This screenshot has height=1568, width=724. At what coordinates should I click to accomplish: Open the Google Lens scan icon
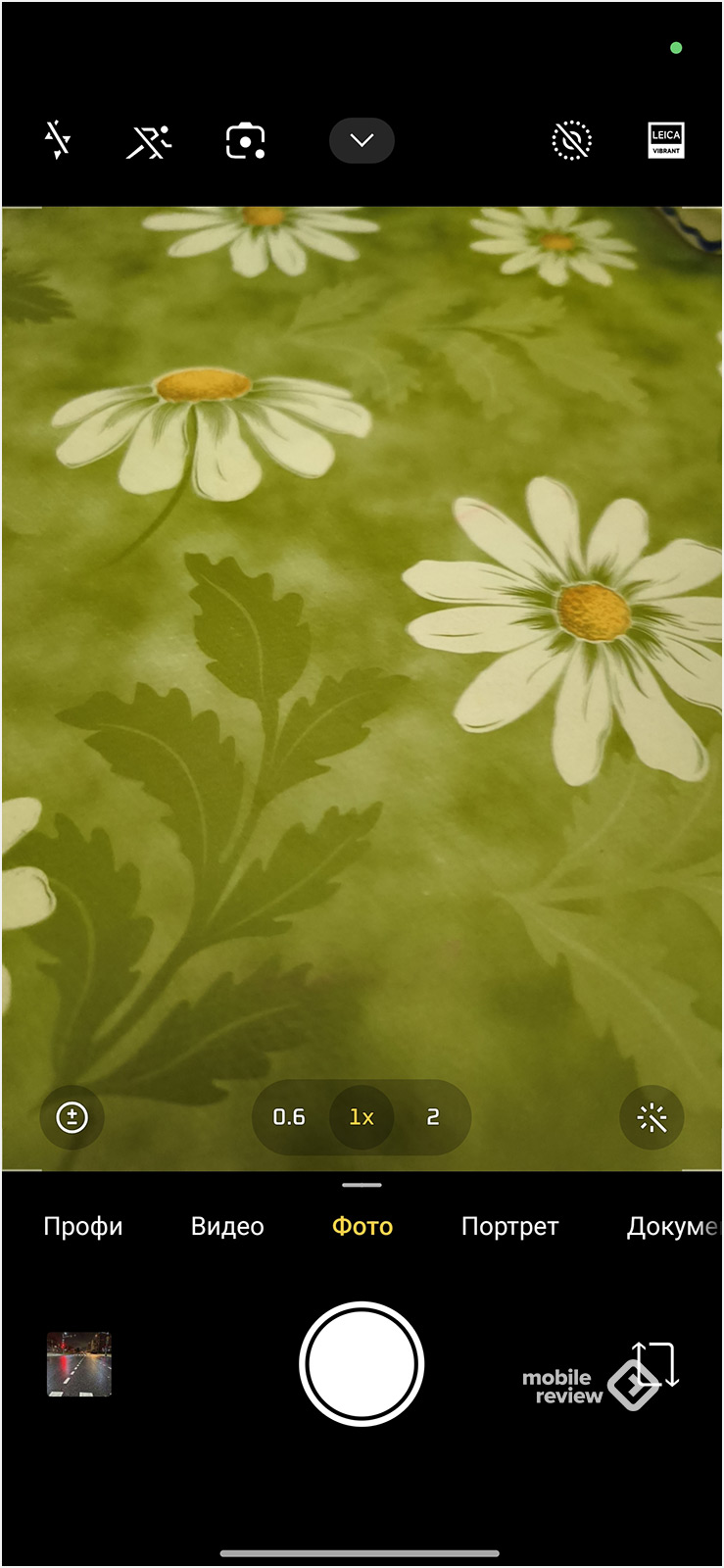pos(245,141)
